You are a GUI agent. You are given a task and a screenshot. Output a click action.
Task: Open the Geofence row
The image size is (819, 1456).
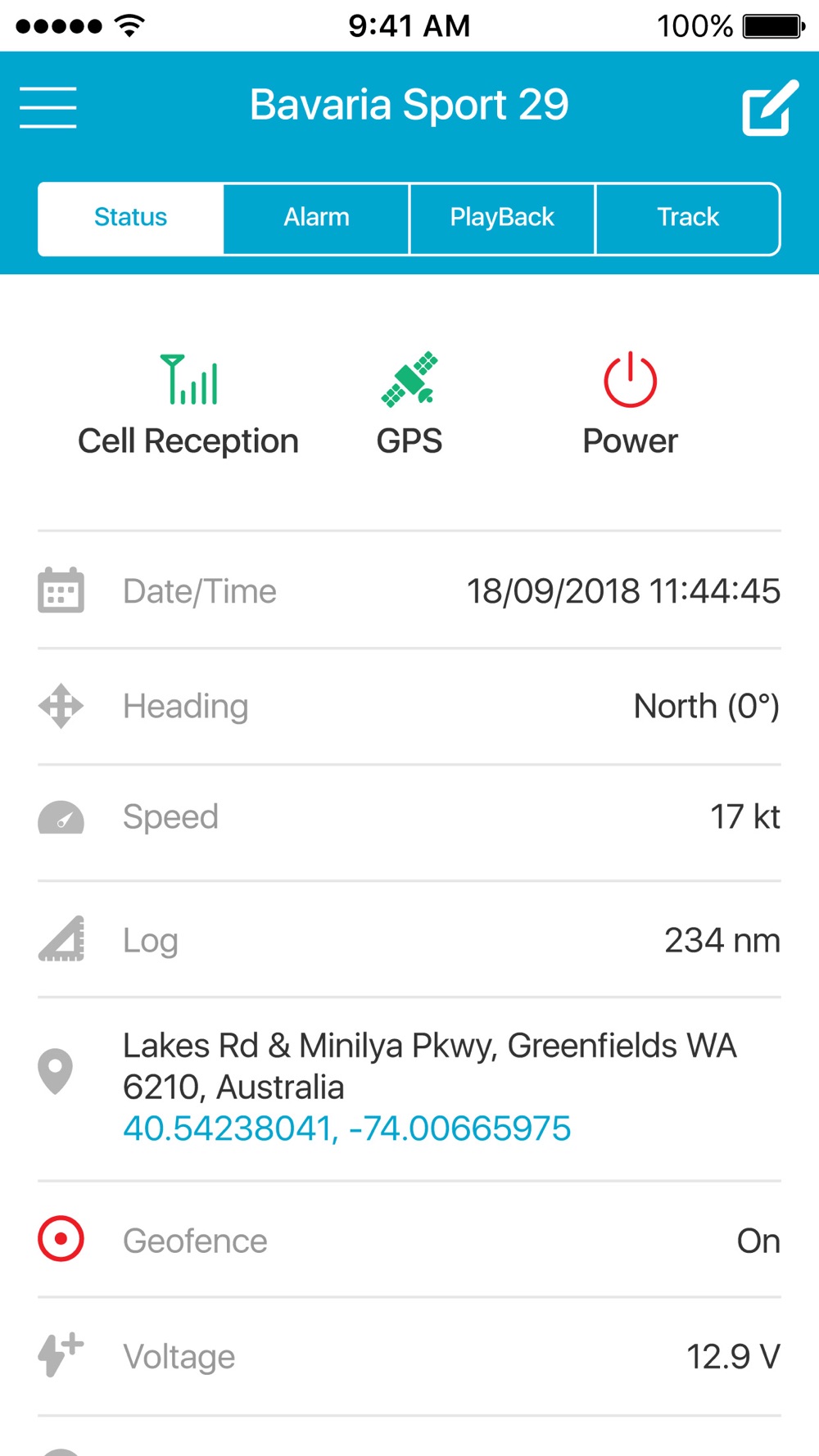tap(409, 1240)
